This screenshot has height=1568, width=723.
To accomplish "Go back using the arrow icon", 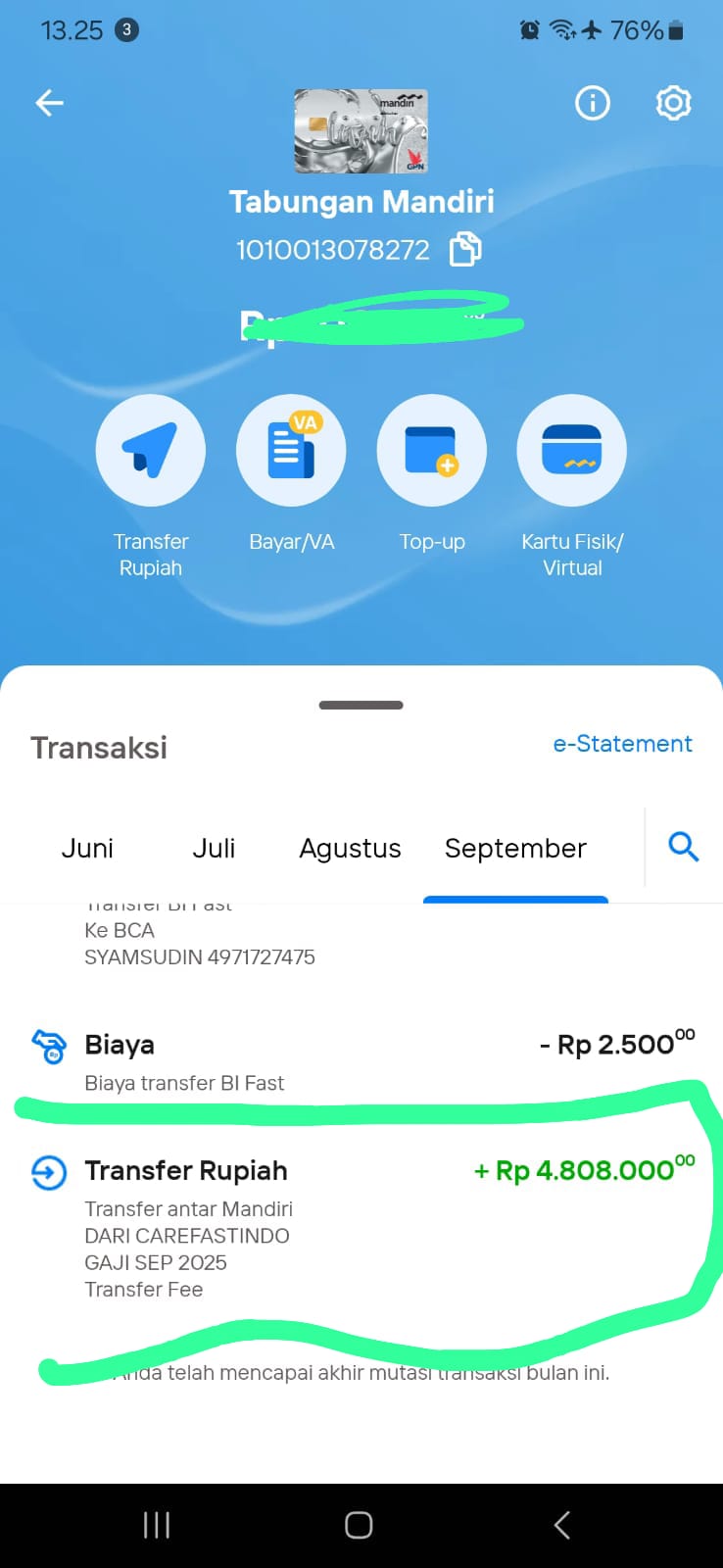I will (x=49, y=103).
